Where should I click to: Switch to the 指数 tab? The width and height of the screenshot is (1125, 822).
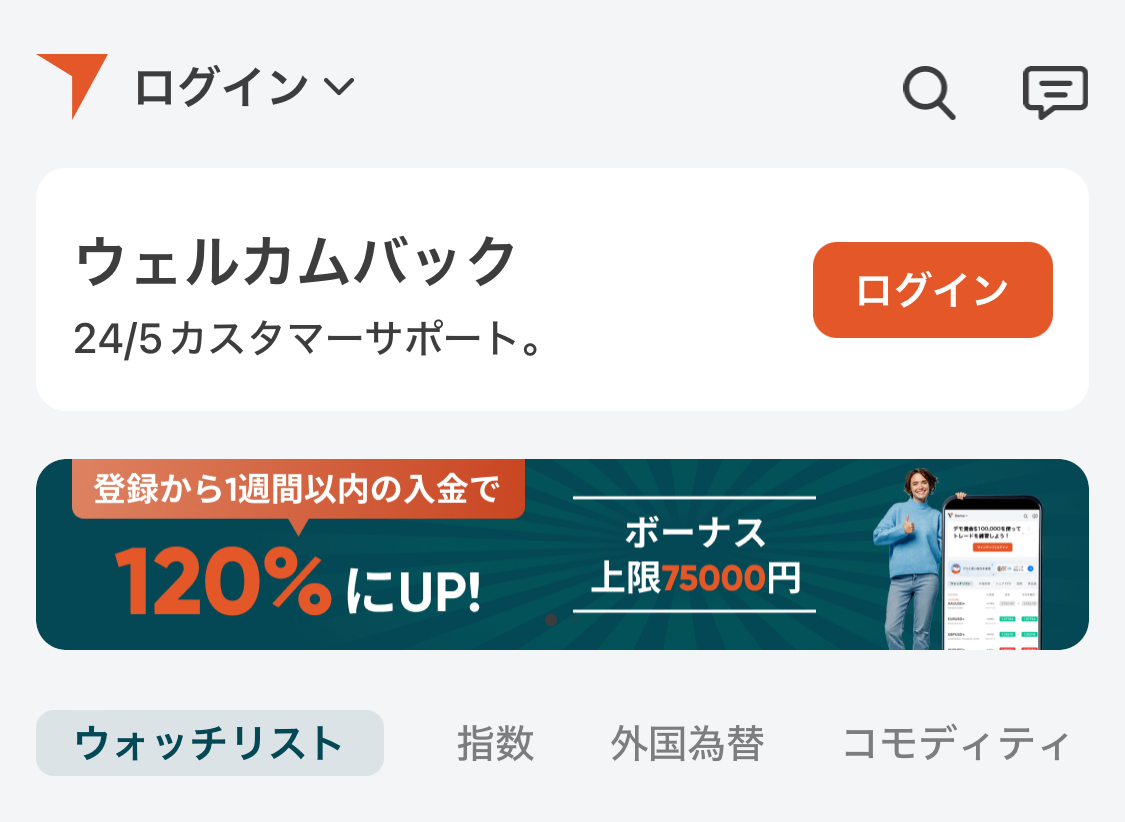coord(496,744)
